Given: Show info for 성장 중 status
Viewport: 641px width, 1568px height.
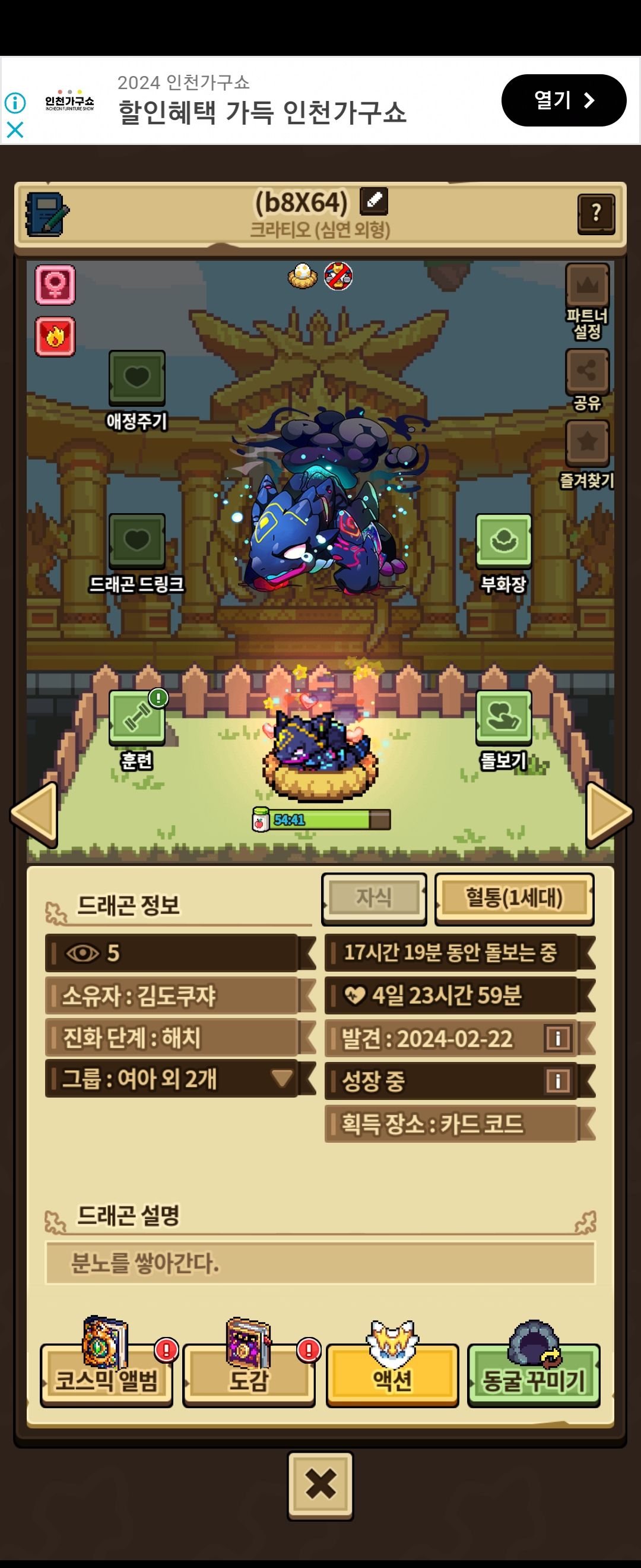Looking at the screenshot, I should 558,1081.
